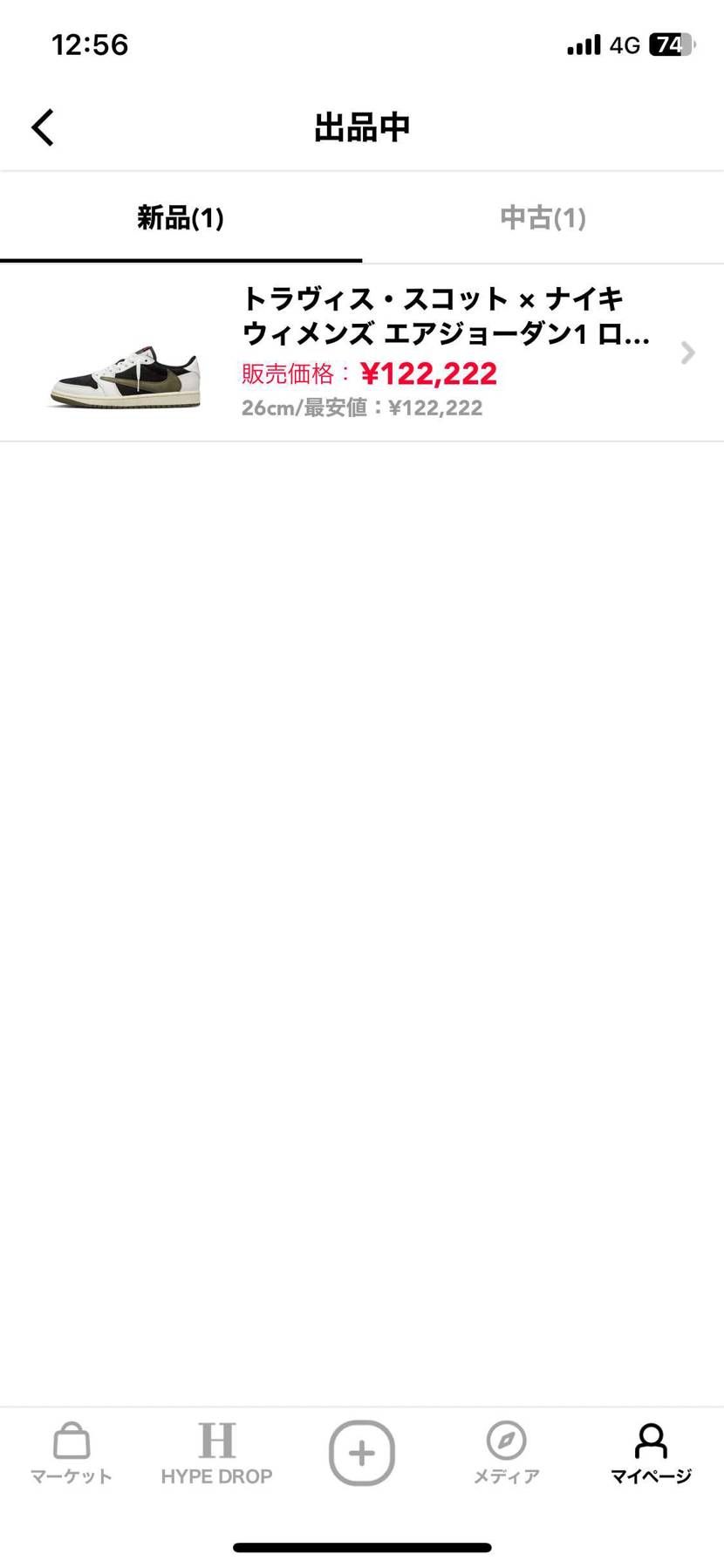The height and width of the screenshot is (1568, 724).
Task: Open the マーケット tab
Action: tap(72, 1454)
